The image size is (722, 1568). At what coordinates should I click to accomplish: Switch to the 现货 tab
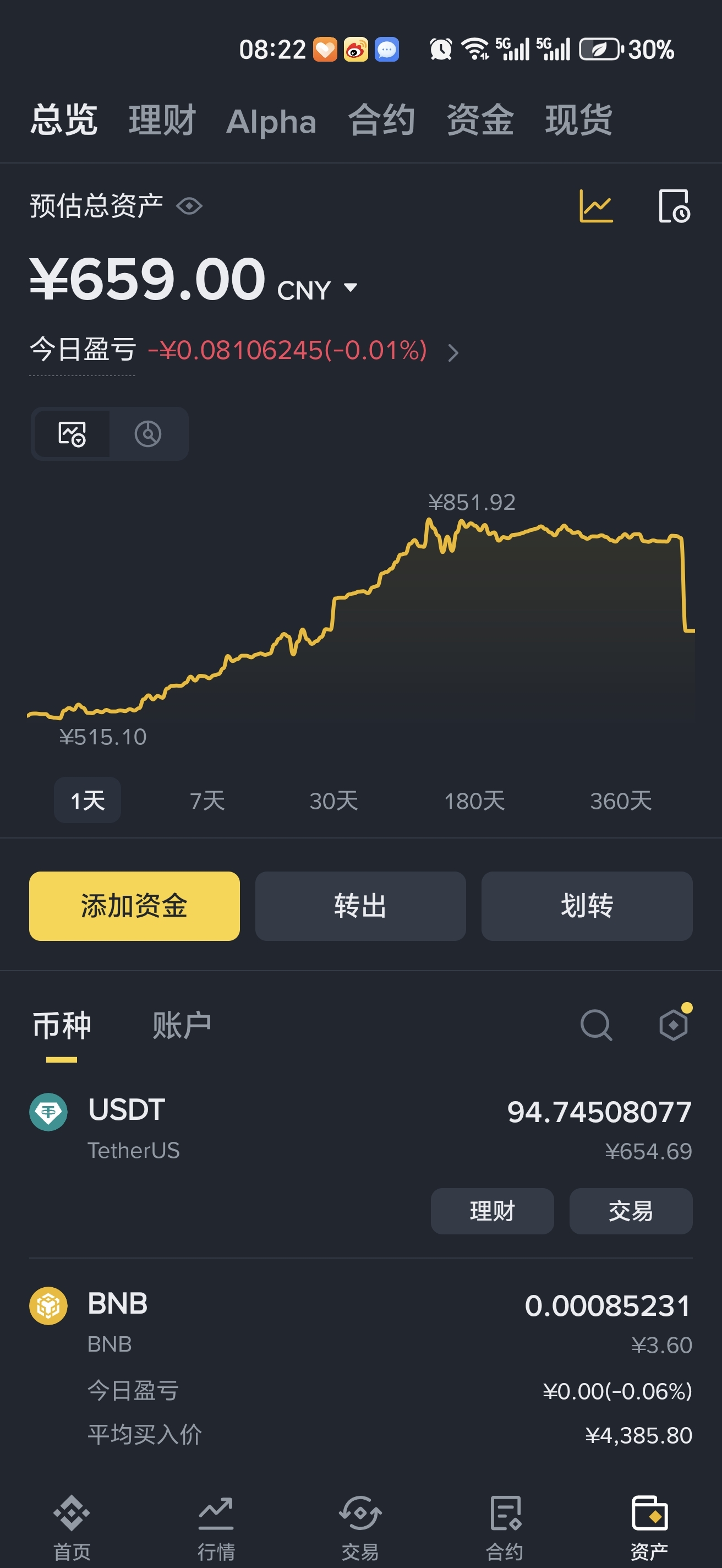[578, 120]
